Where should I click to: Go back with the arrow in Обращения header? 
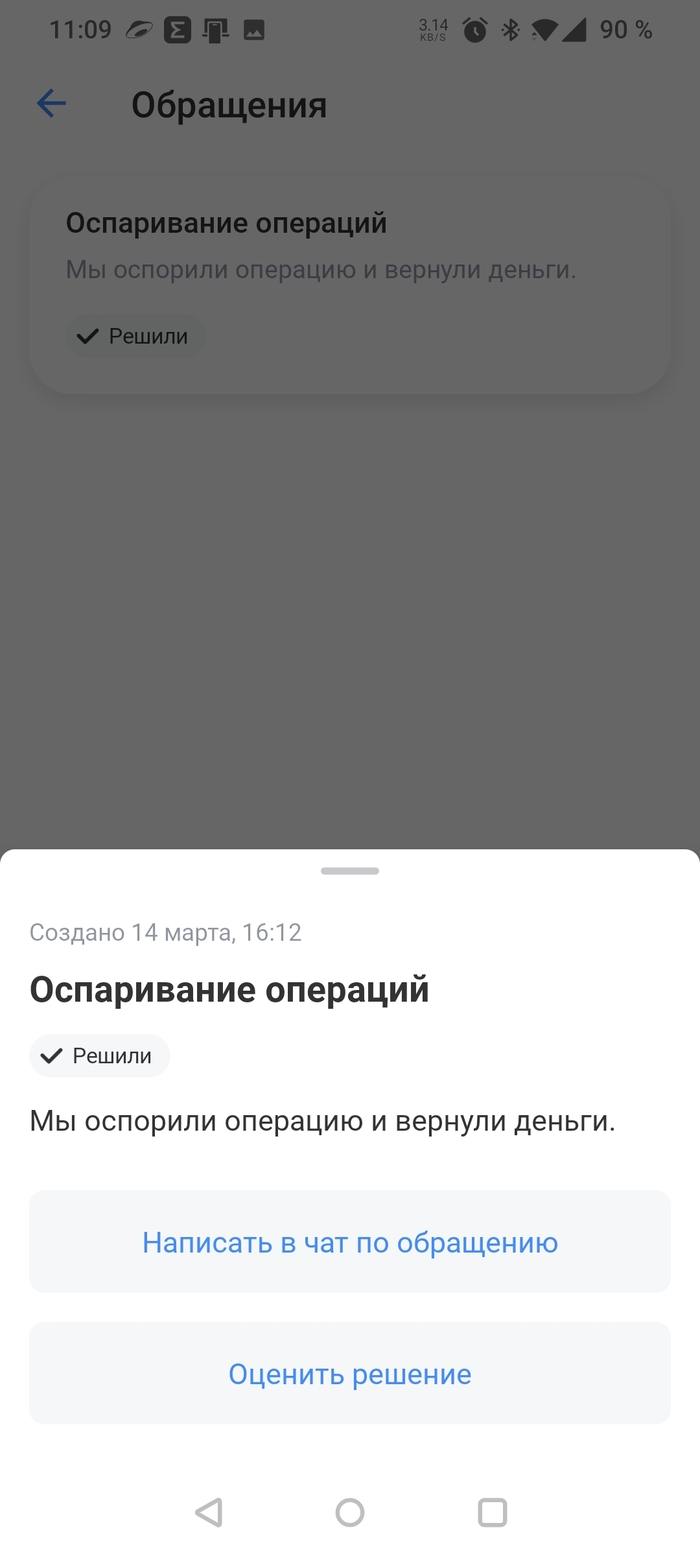[x=51, y=104]
